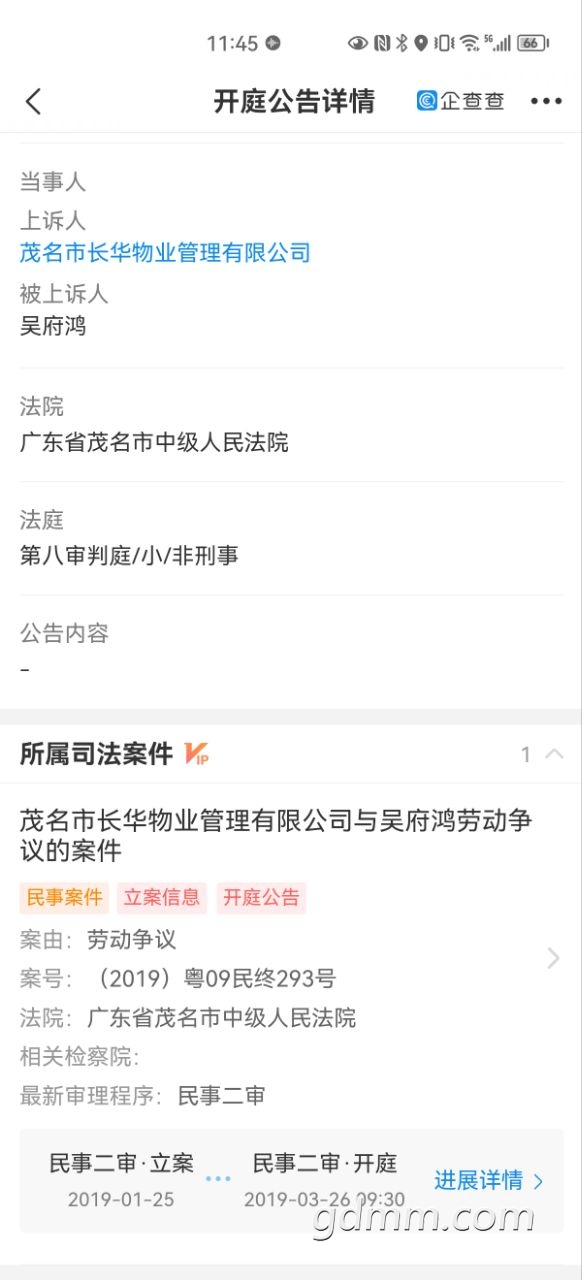
Task: Open 茂名市长华物业管理有限公司 company link
Action: pos(165,252)
